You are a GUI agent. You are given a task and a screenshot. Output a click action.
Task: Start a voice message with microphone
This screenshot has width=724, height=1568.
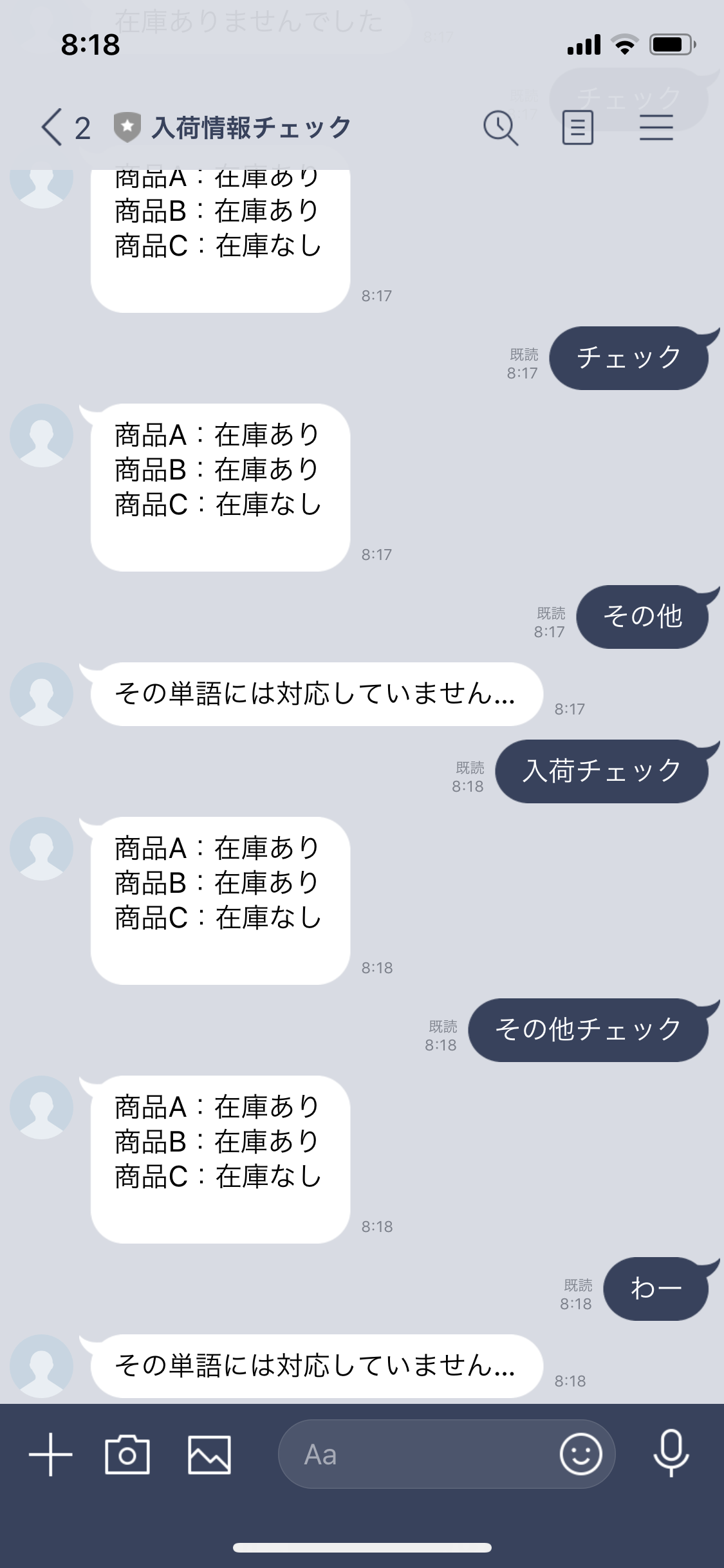tap(671, 1455)
